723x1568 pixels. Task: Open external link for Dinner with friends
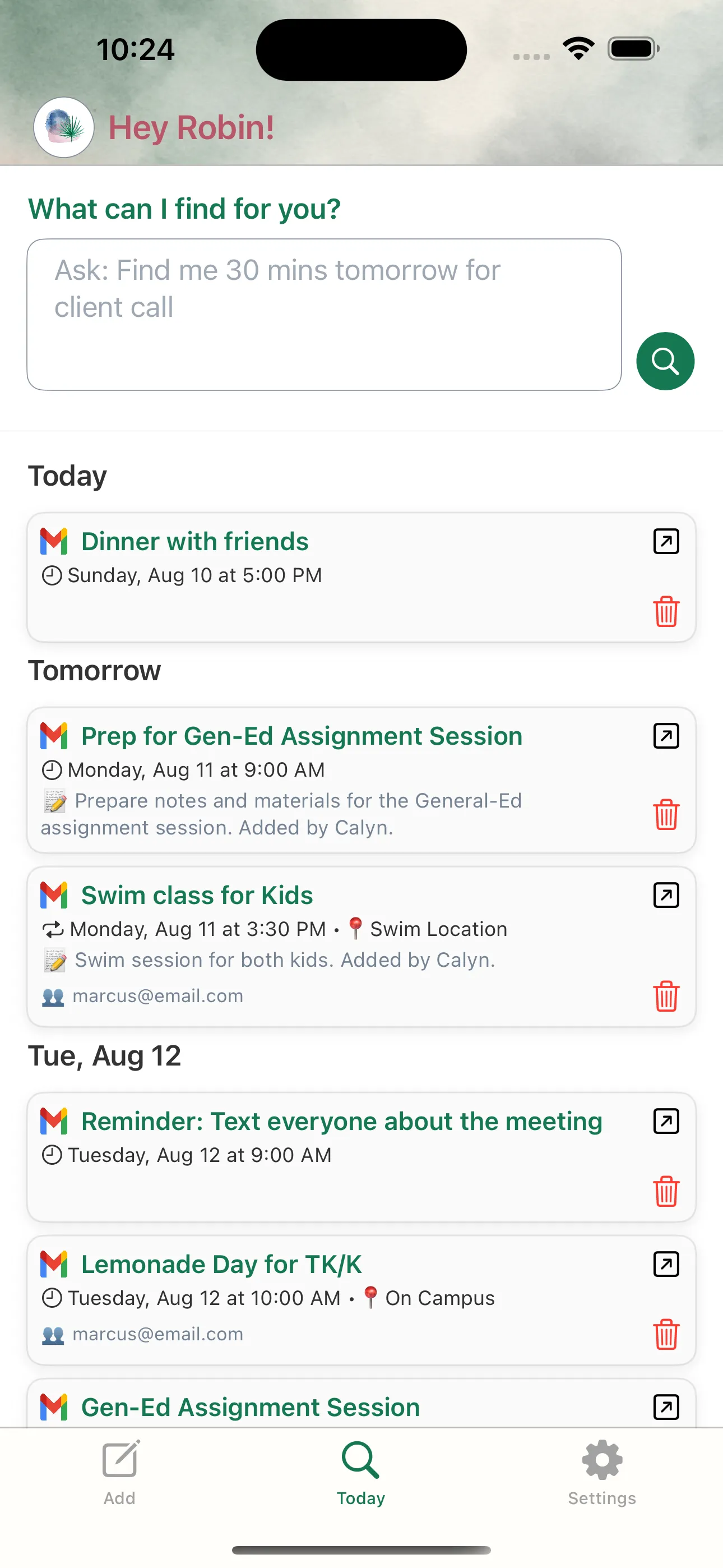[x=666, y=541]
